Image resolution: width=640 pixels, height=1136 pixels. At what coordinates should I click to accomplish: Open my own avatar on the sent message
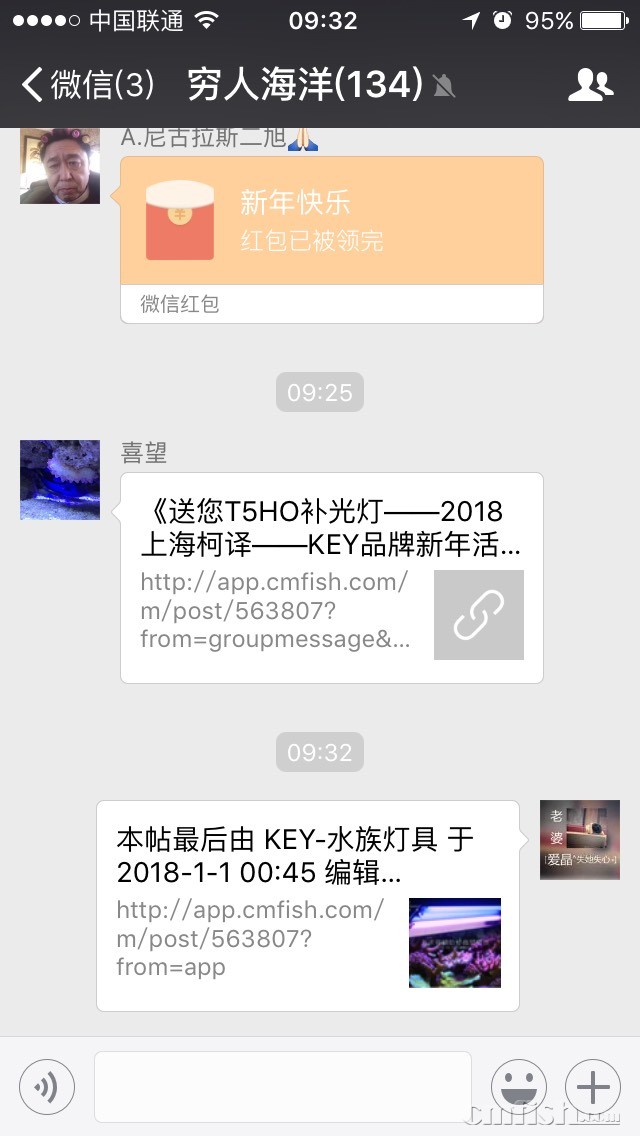[x=580, y=840]
